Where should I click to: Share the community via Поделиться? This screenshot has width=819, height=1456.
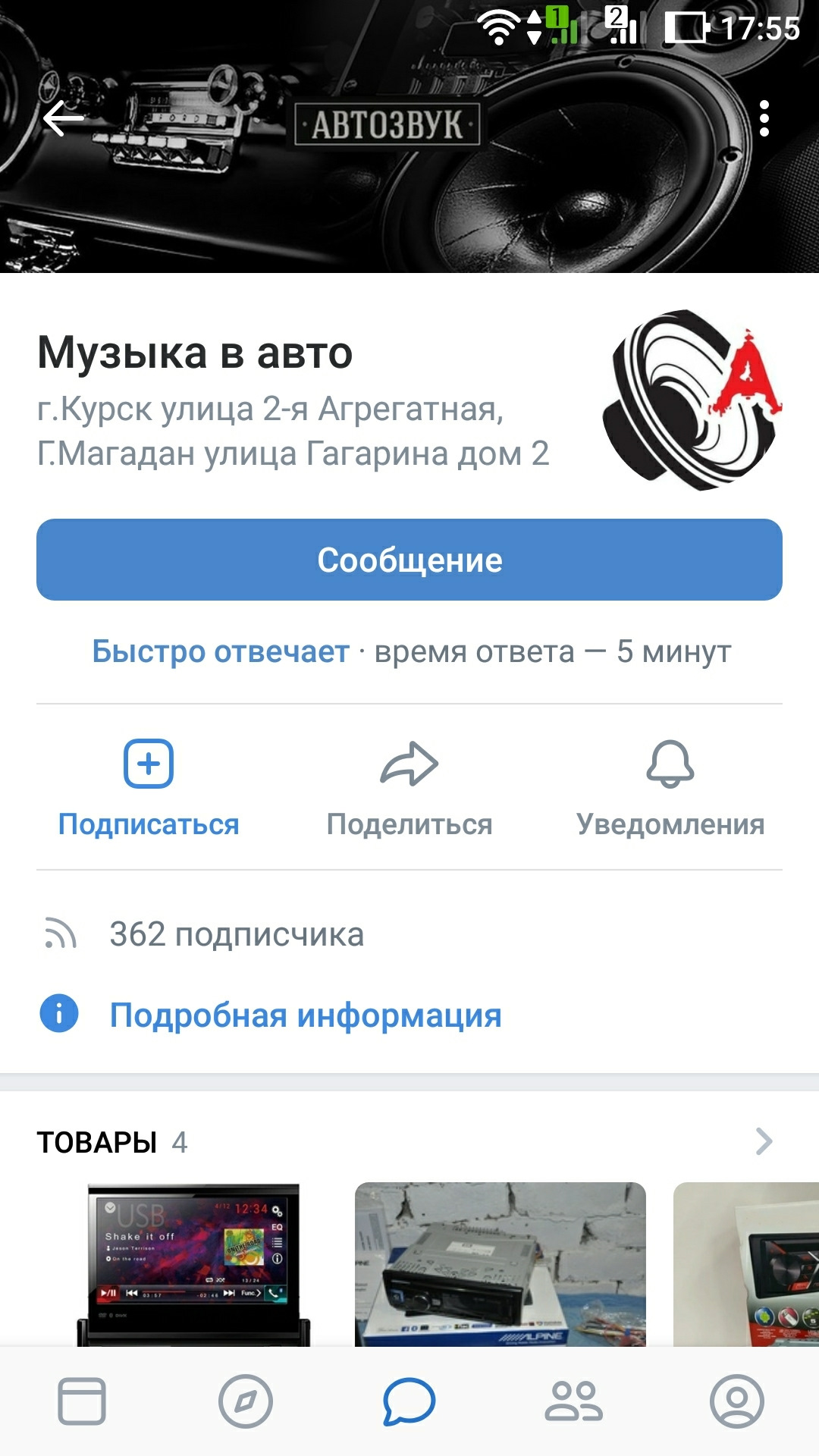pyautogui.click(x=409, y=789)
